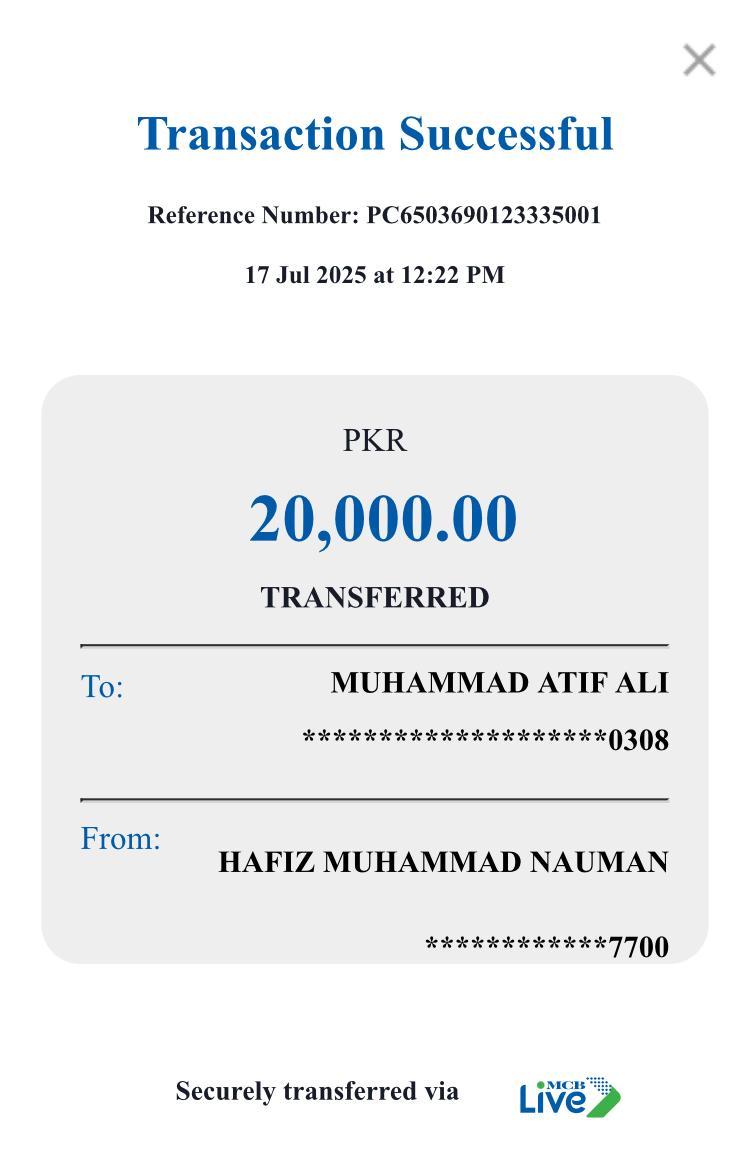This screenshot has width=750, height=1166.
Task: Close the transaction successful receipt
Action: 699,60
